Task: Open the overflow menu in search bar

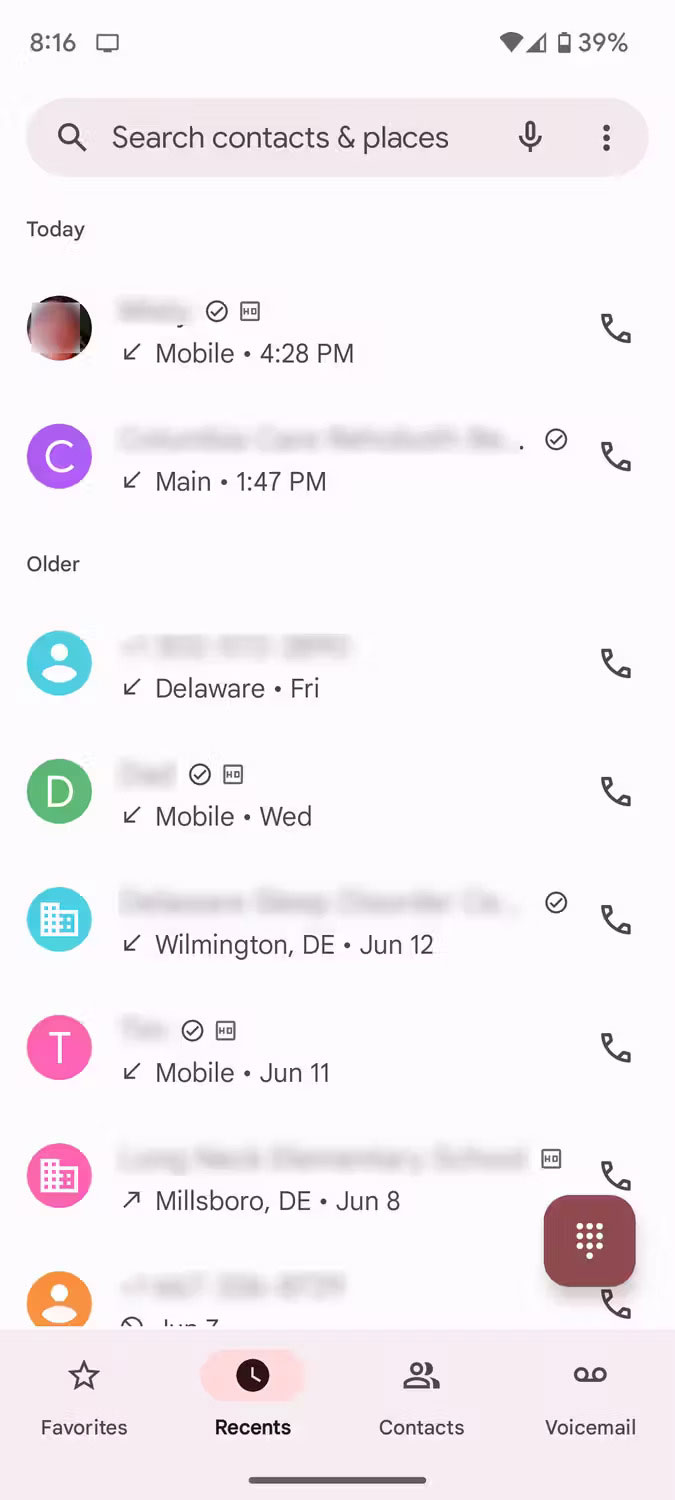Action: (606, 138)
